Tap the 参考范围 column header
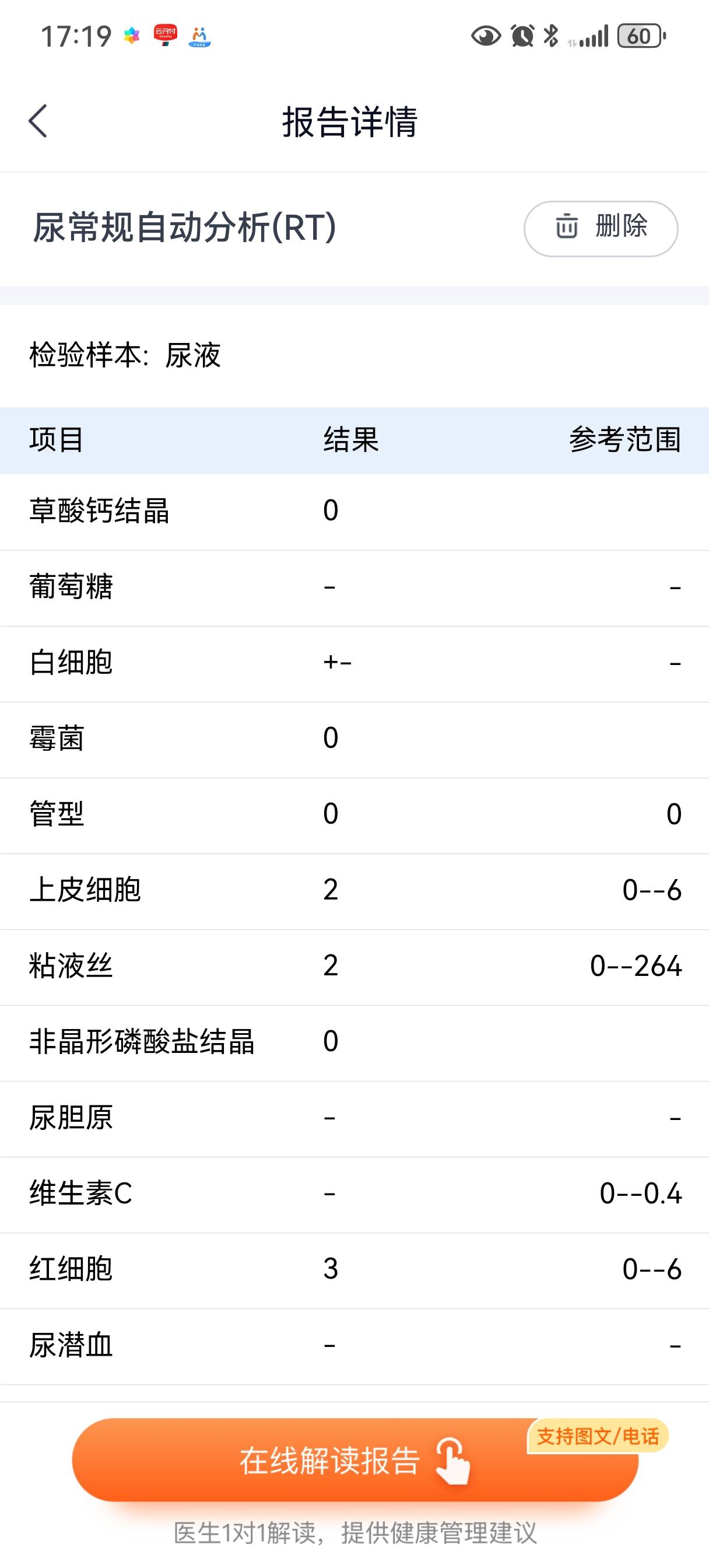The image size is (709, 1568). [x=626, y=443]
